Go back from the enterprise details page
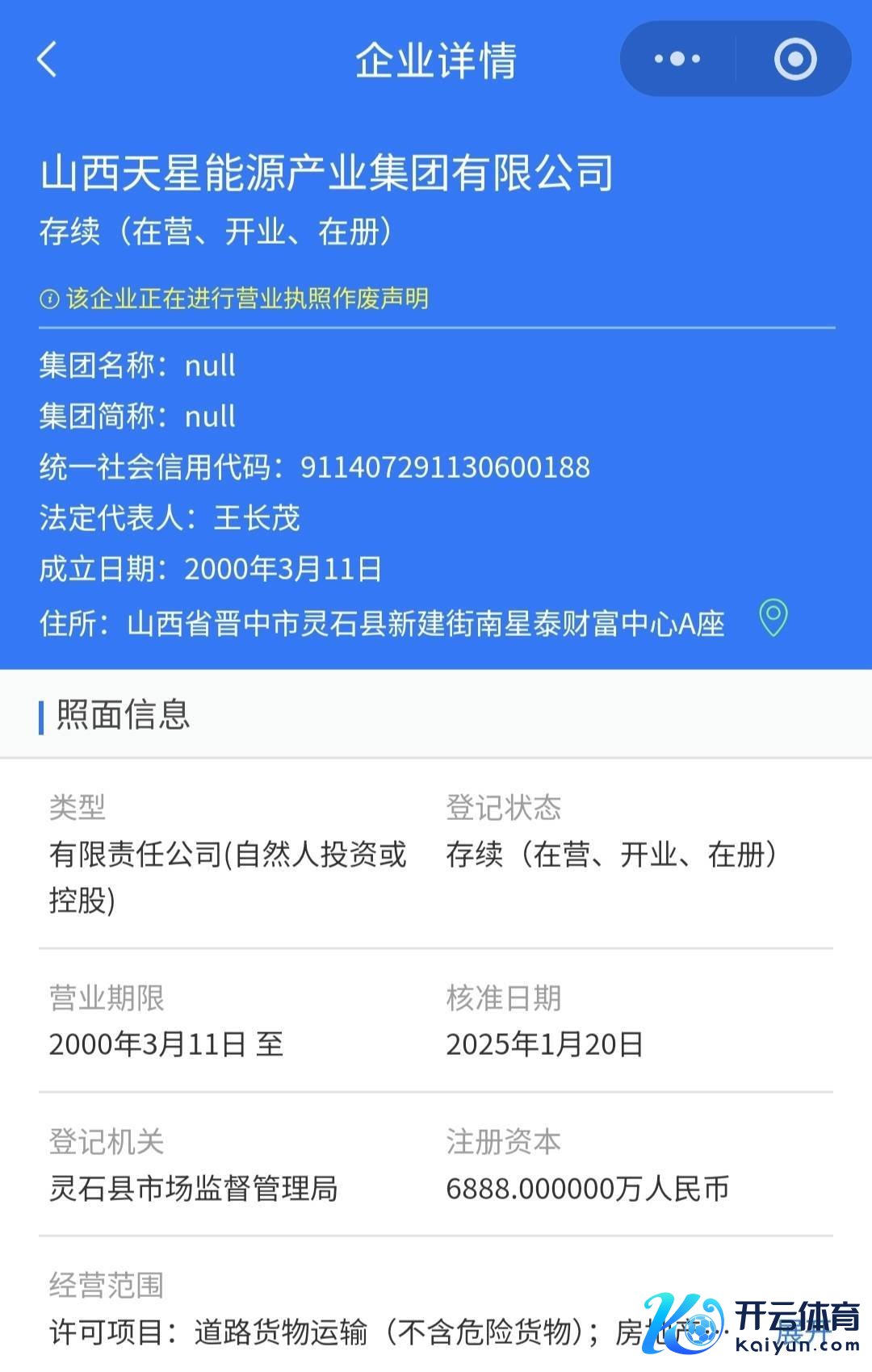The width and height of the screenshot is (872, 1372). tap(48, 59)
